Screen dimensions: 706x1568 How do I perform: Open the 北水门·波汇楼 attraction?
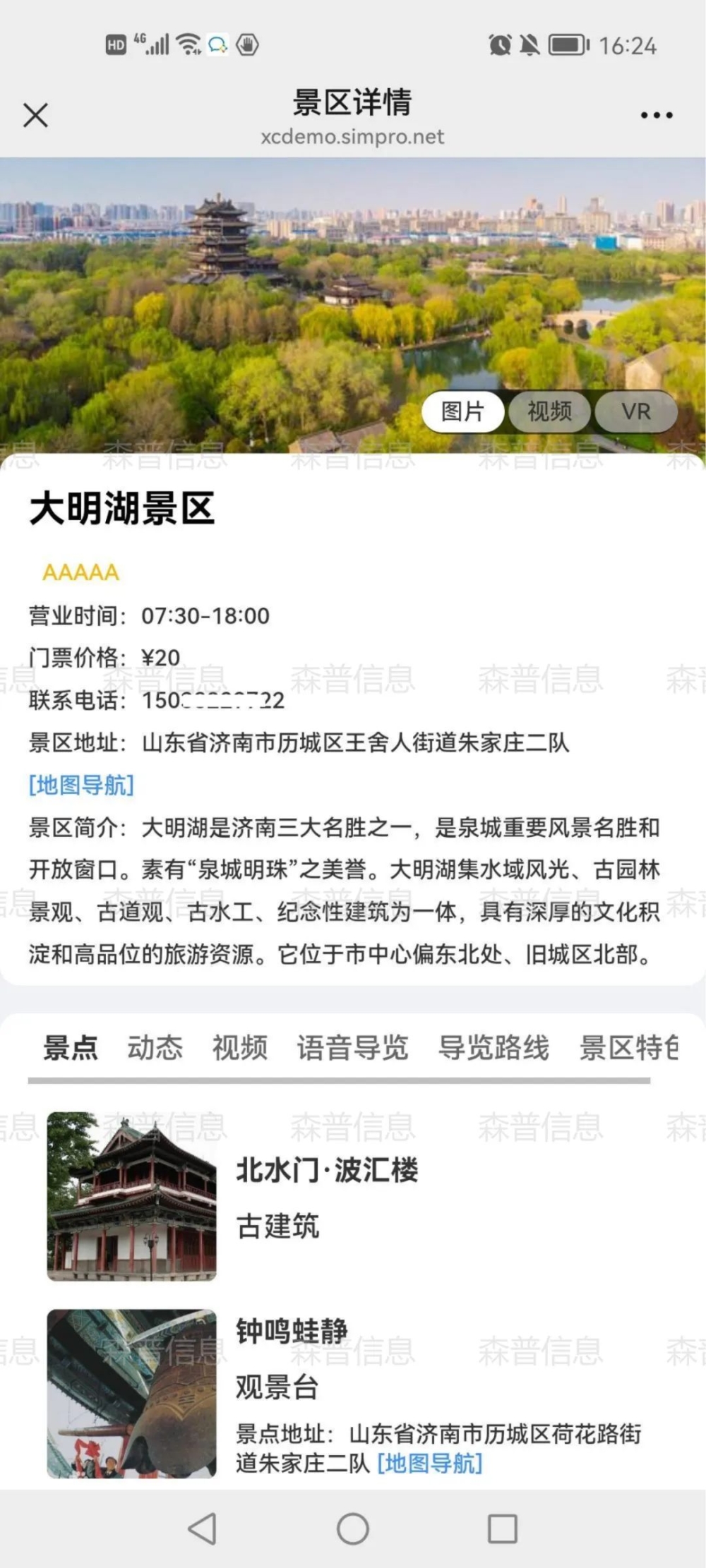(327, 1170)
